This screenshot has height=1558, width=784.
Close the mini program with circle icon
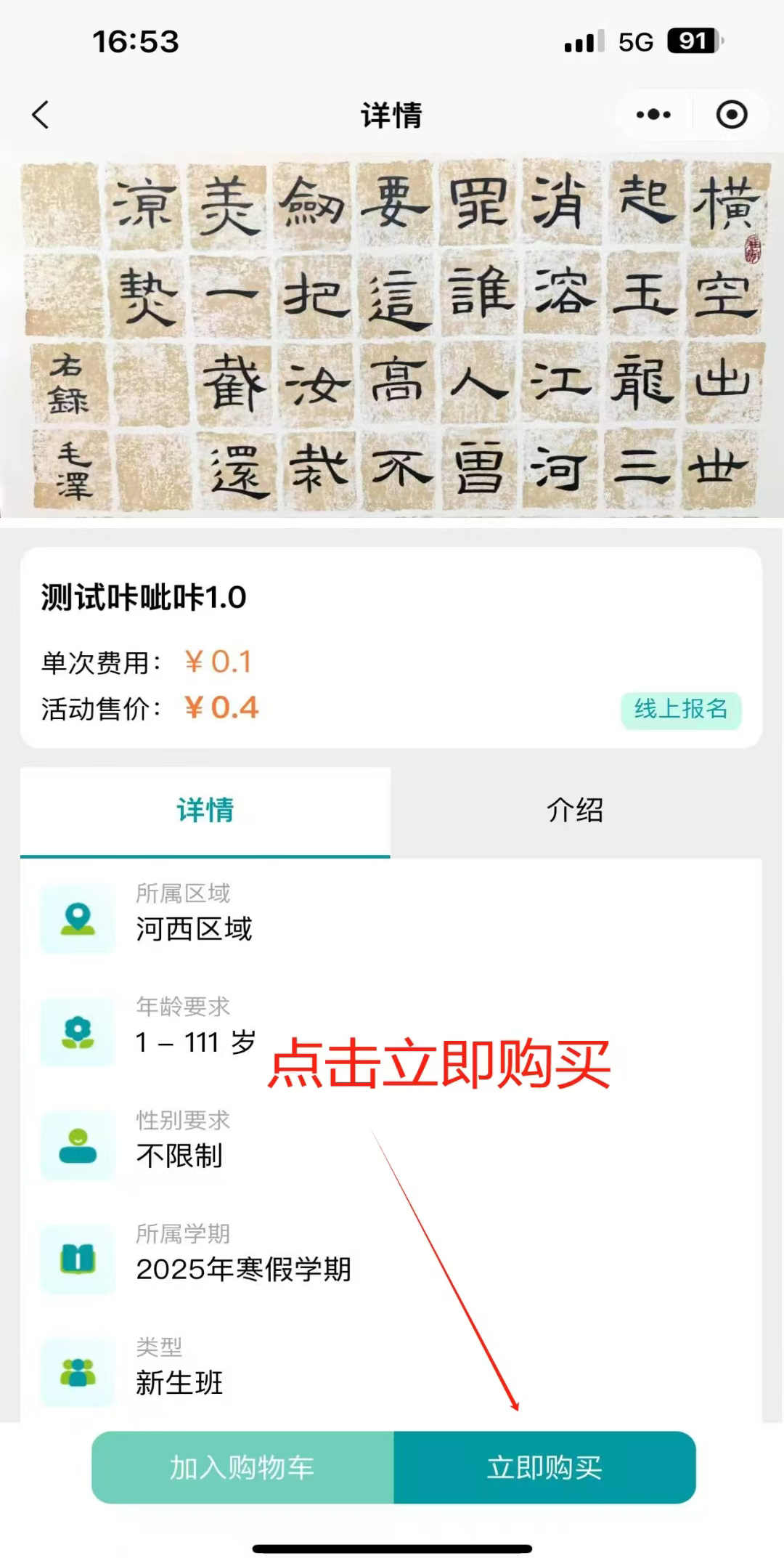tap(731, 115)
